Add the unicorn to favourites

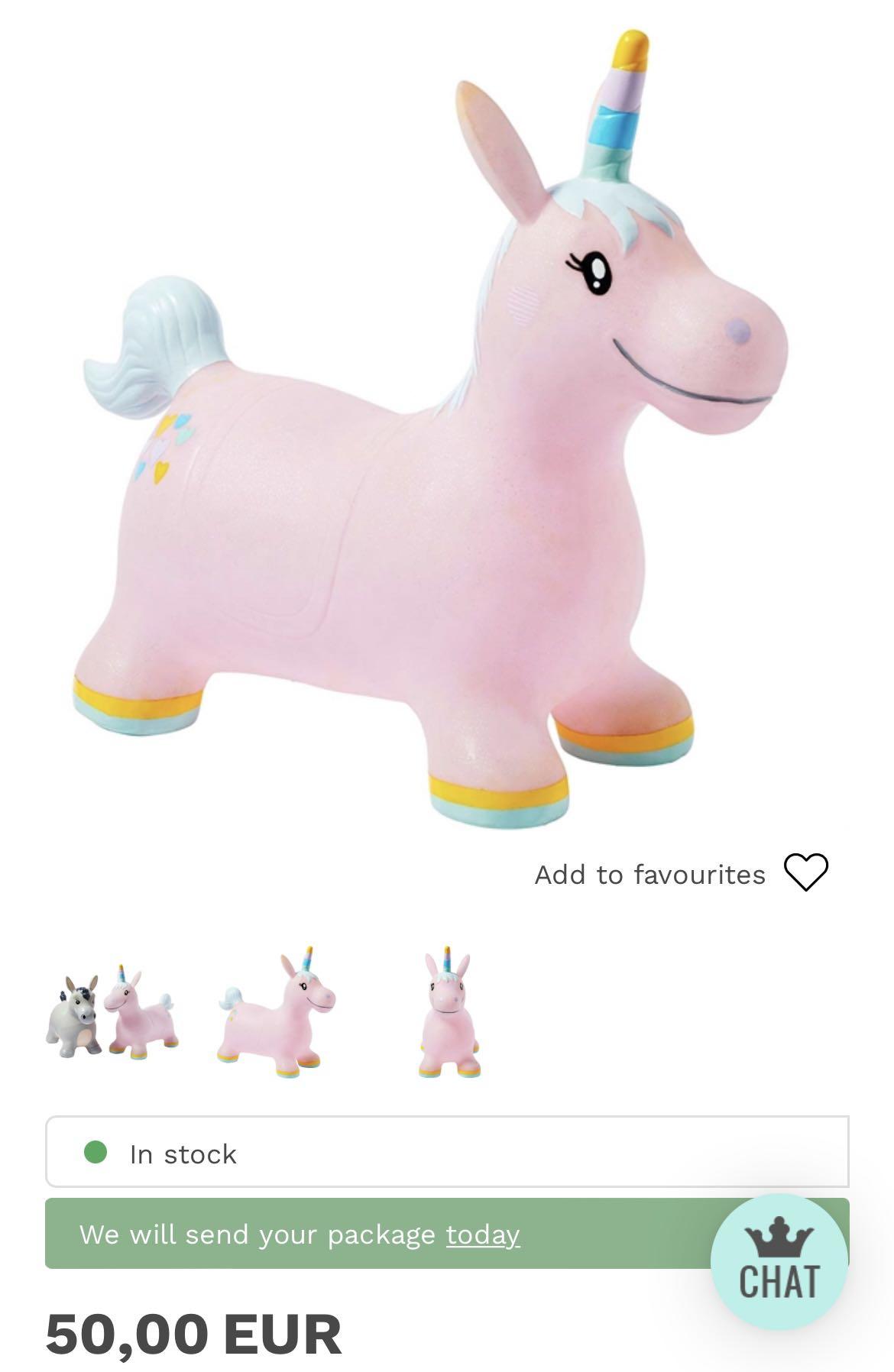pyautogui.click(x=805, y=872)
